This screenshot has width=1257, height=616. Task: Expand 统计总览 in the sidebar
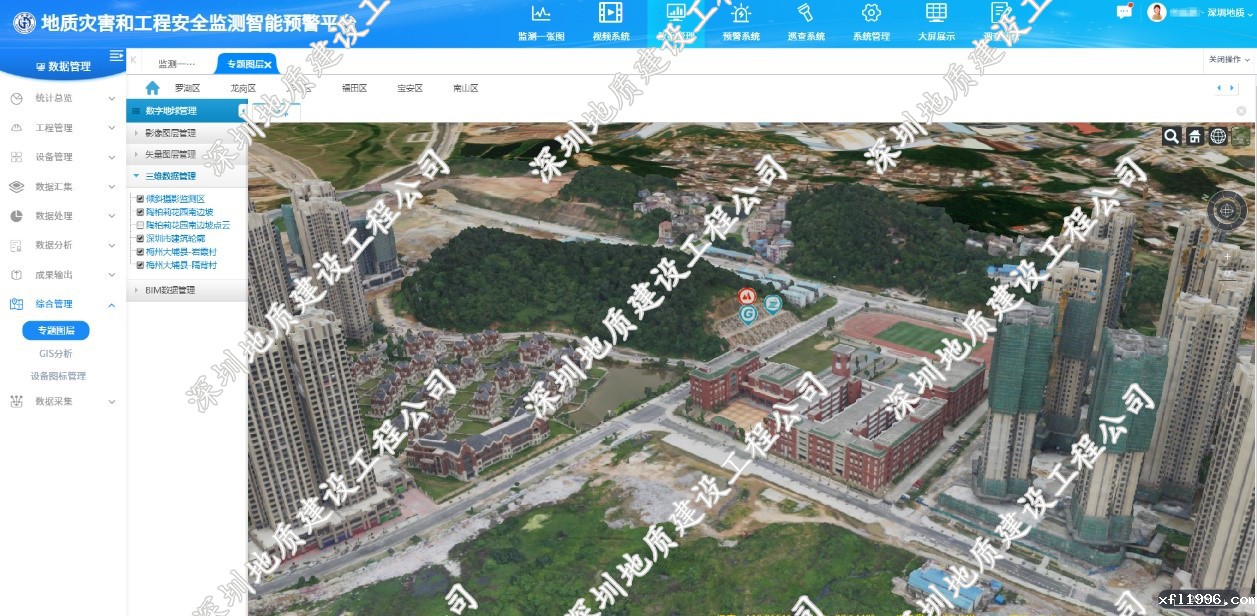[x=62, y=99]
